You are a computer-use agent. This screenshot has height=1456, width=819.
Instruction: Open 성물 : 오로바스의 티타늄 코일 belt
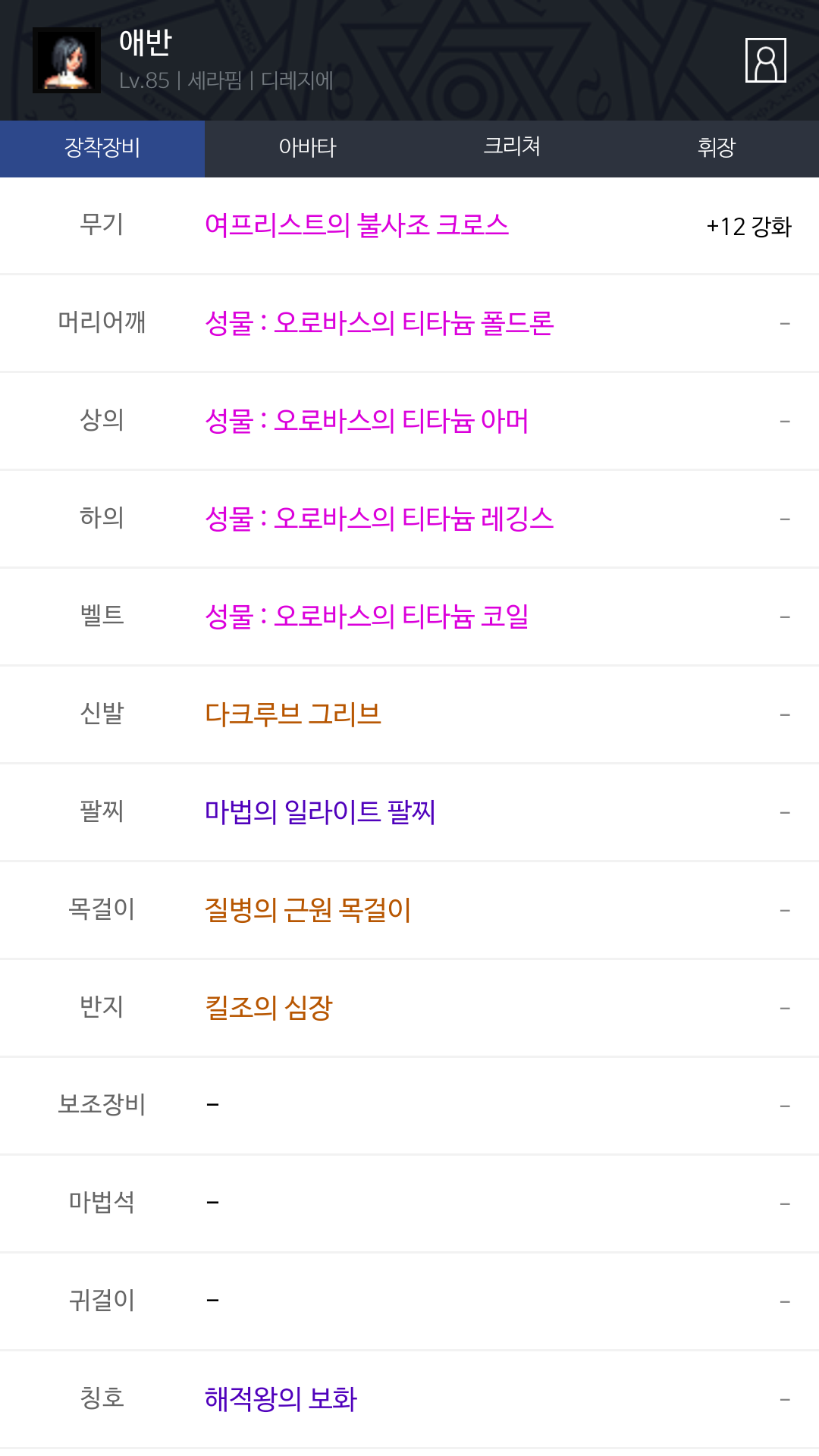pyautogui.click(x=366, y=617)
